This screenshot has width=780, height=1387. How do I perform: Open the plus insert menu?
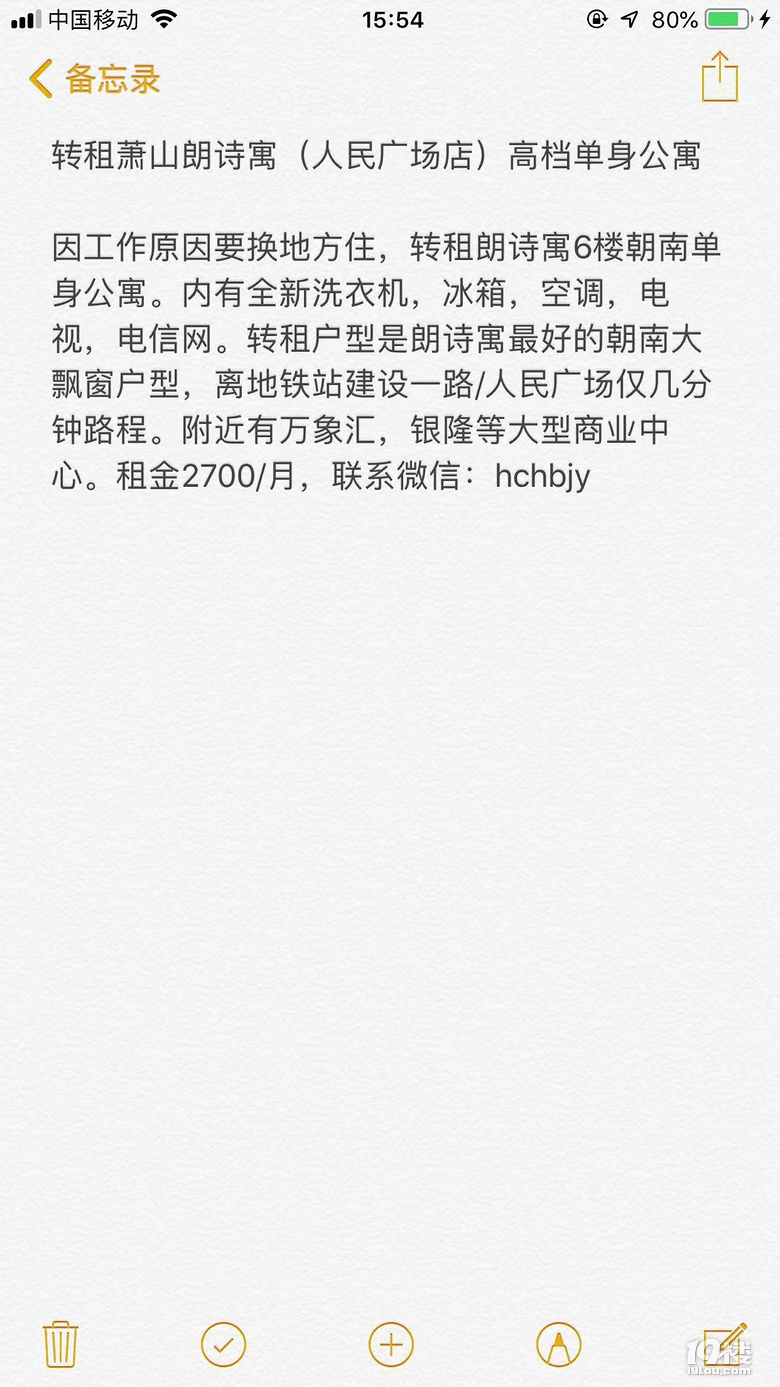(391, 1344)
